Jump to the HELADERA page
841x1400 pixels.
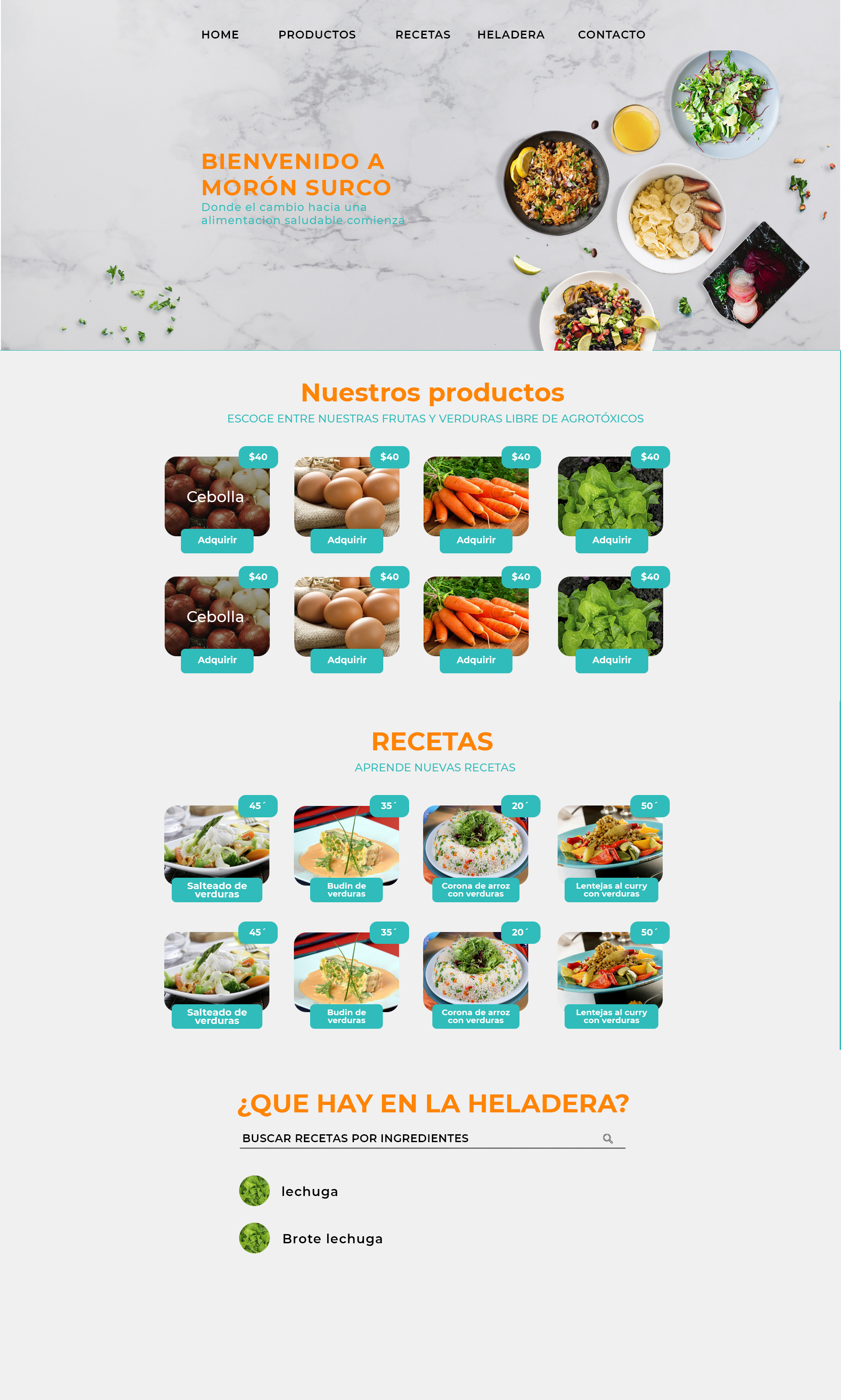click(x=511, y=35)
